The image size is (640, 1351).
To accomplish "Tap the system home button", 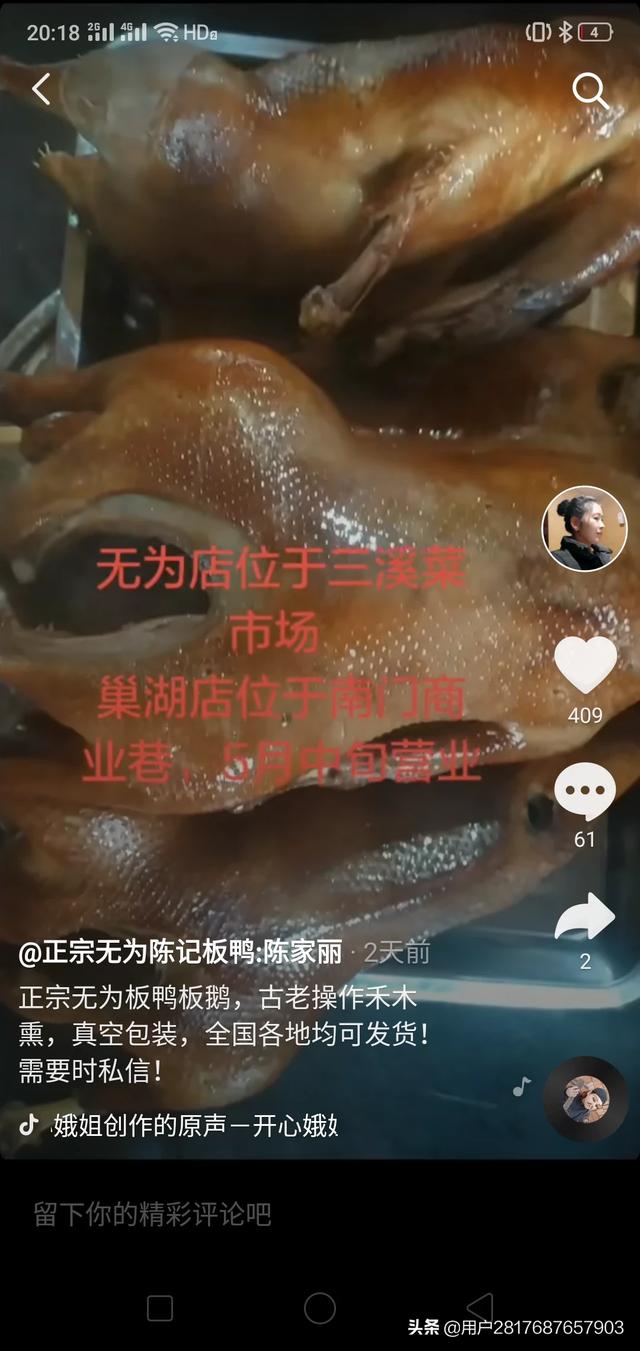I will pos(320,1308).
